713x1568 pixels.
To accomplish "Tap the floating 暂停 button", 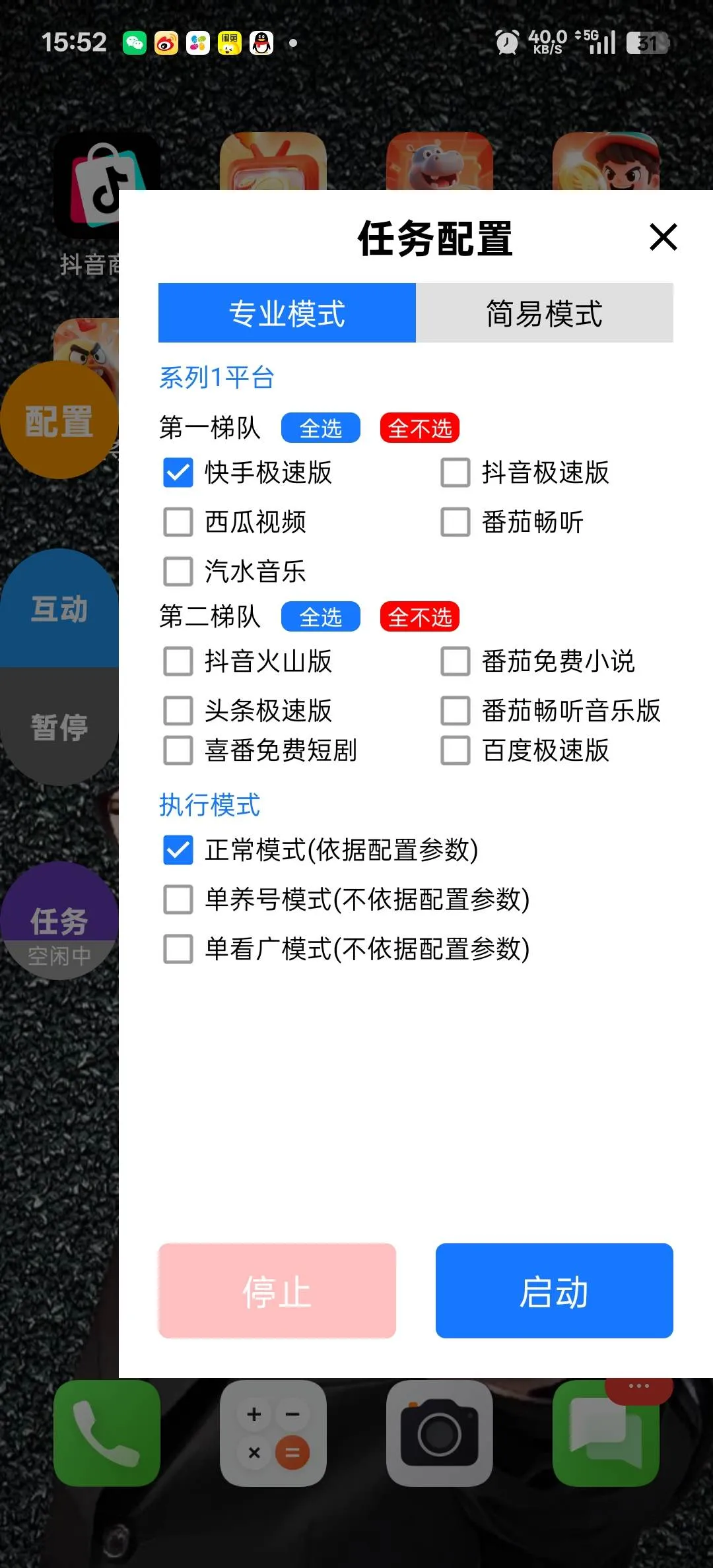I will [x=58, y=726].
